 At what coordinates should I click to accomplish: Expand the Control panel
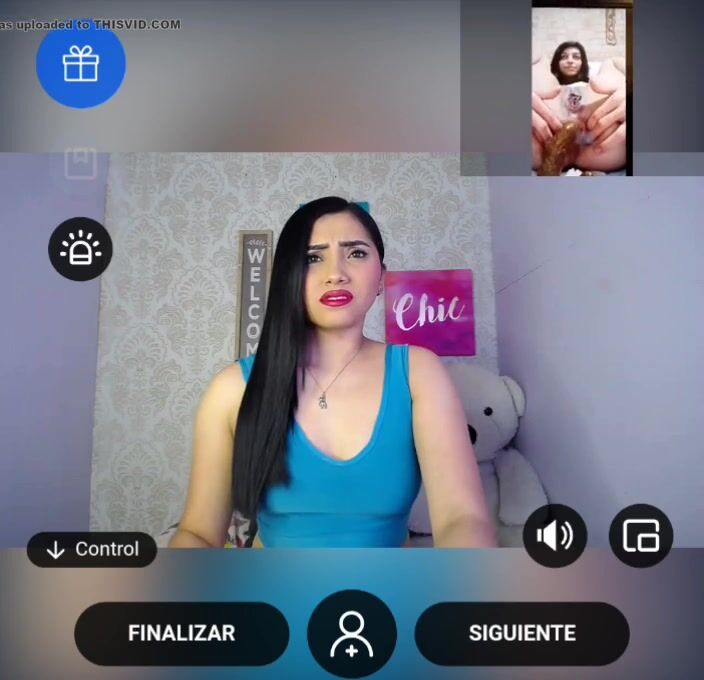coord(92,549)
